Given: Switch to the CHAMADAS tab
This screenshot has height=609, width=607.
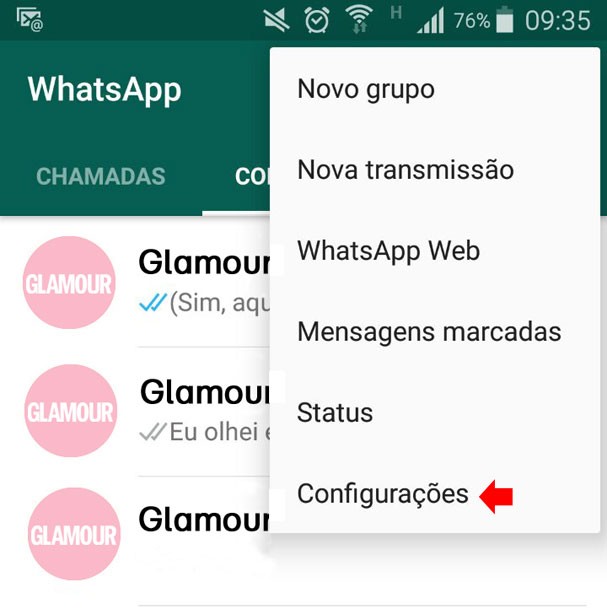Looking at the screenshot, I should coord(101,177).
